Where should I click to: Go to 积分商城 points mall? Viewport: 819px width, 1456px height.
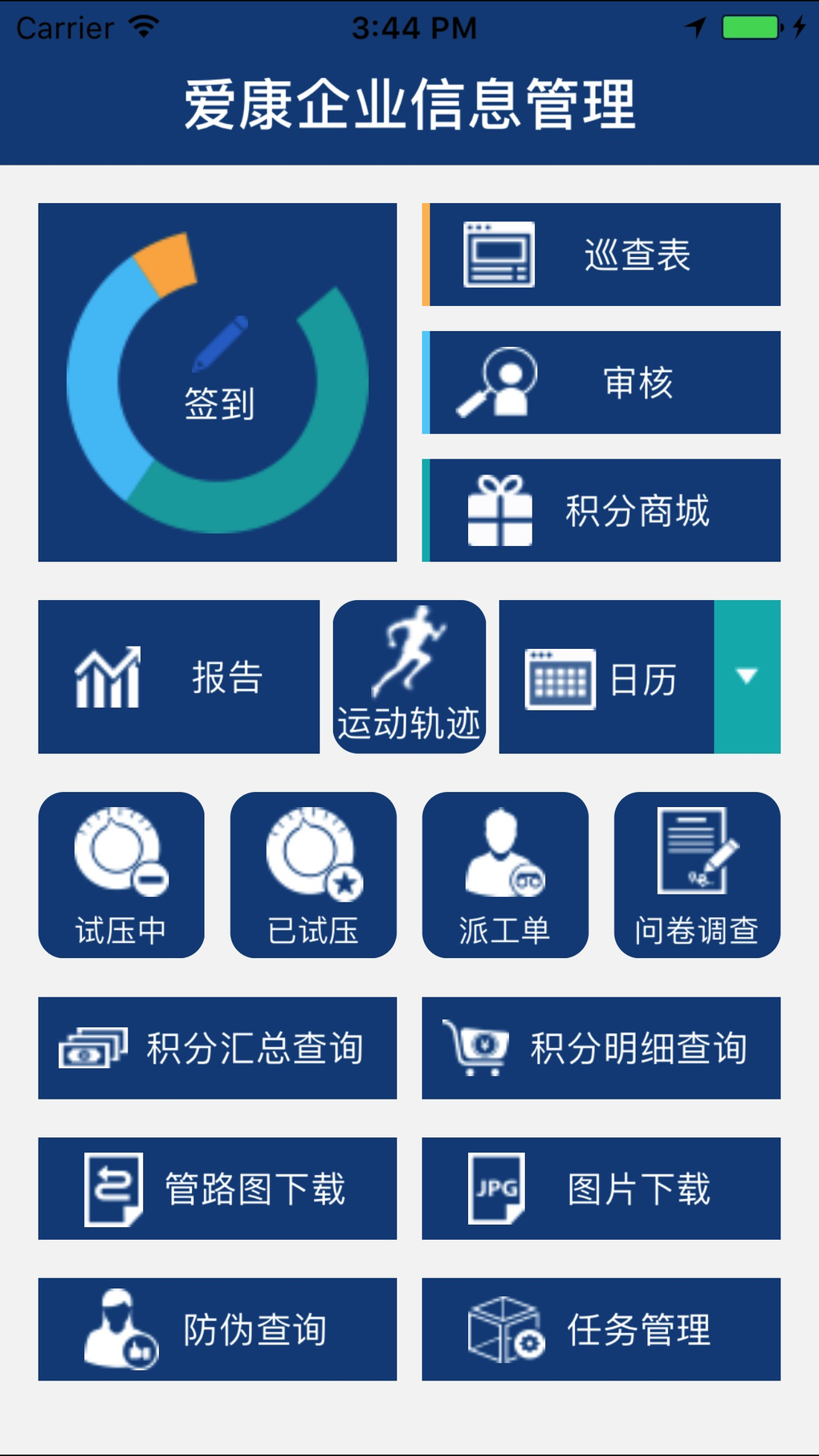click(602, 510)
